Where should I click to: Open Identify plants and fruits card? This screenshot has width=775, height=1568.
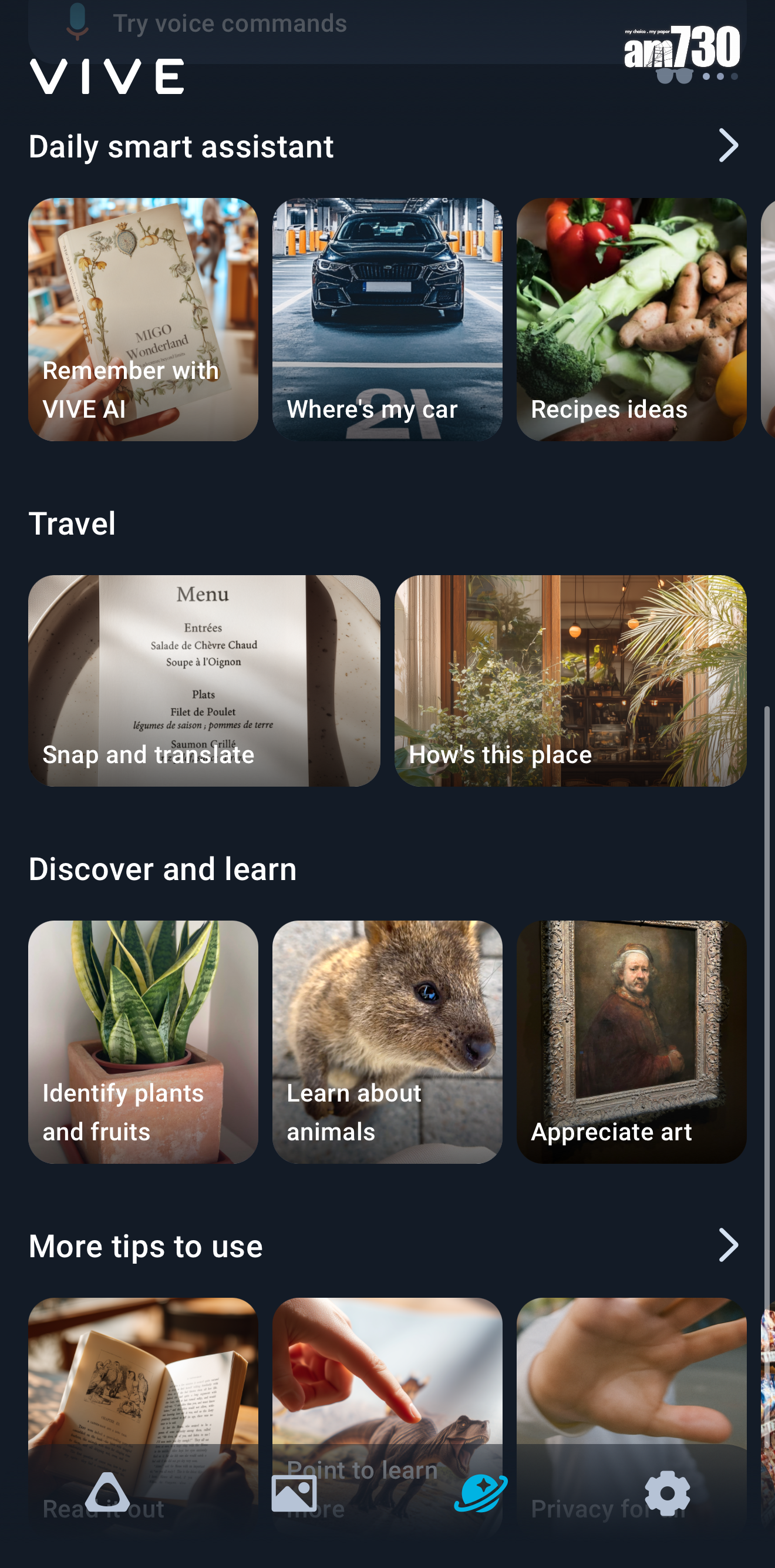coord(143,1042)
